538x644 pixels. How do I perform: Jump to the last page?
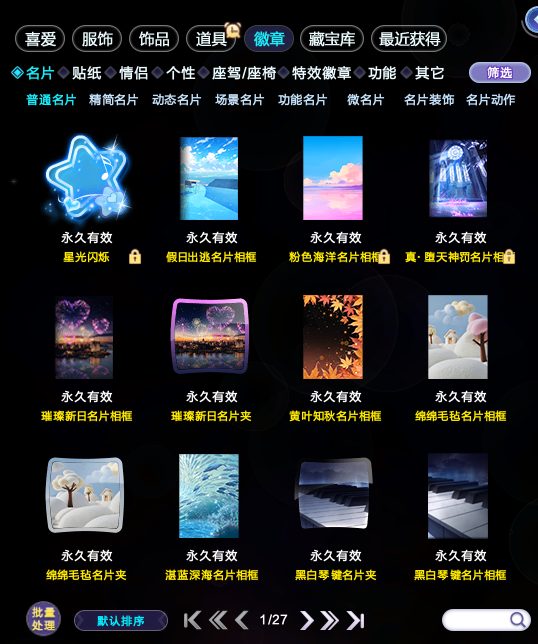[x=356, y=620]
